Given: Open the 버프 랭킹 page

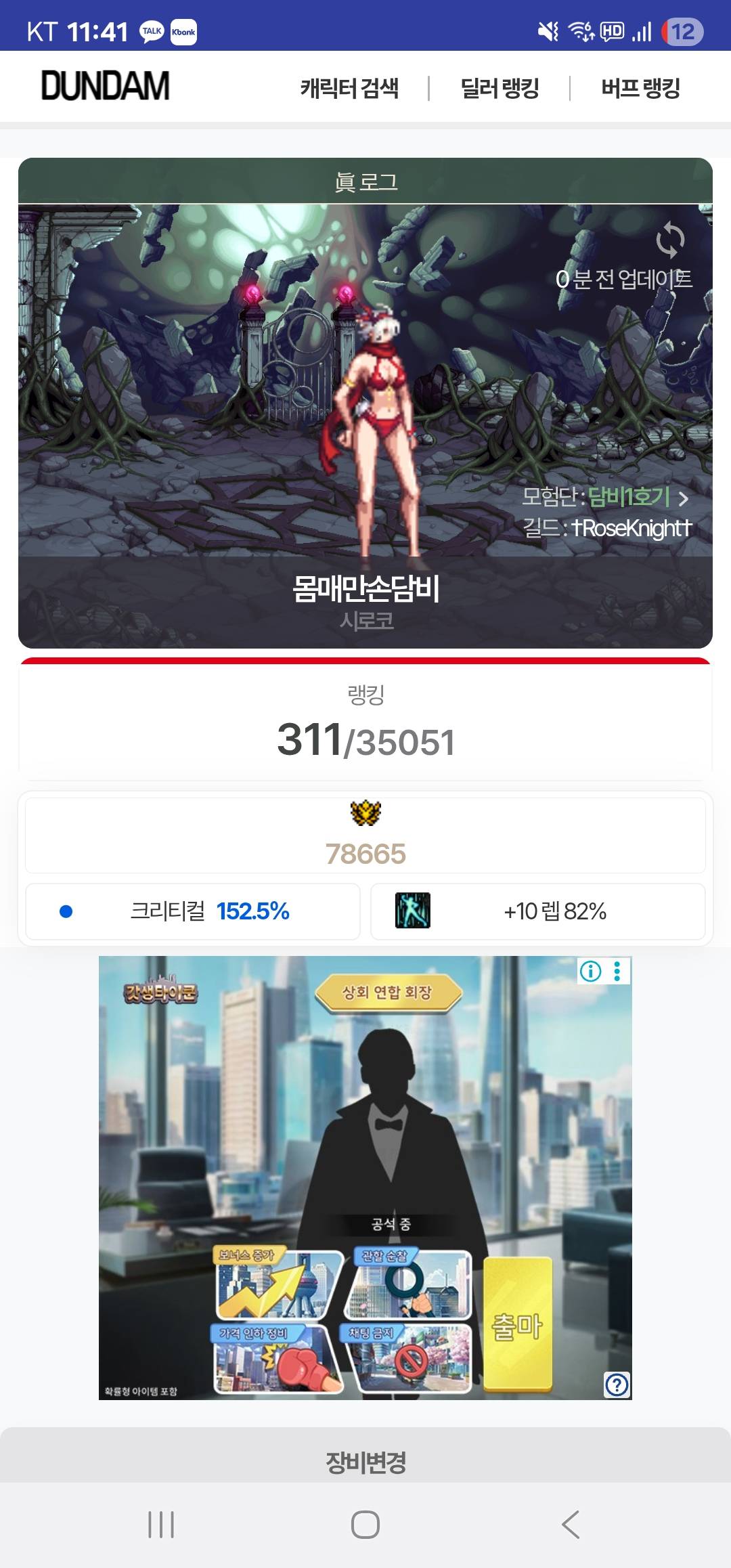Looking at the screenshot, I should click(640, 88).
